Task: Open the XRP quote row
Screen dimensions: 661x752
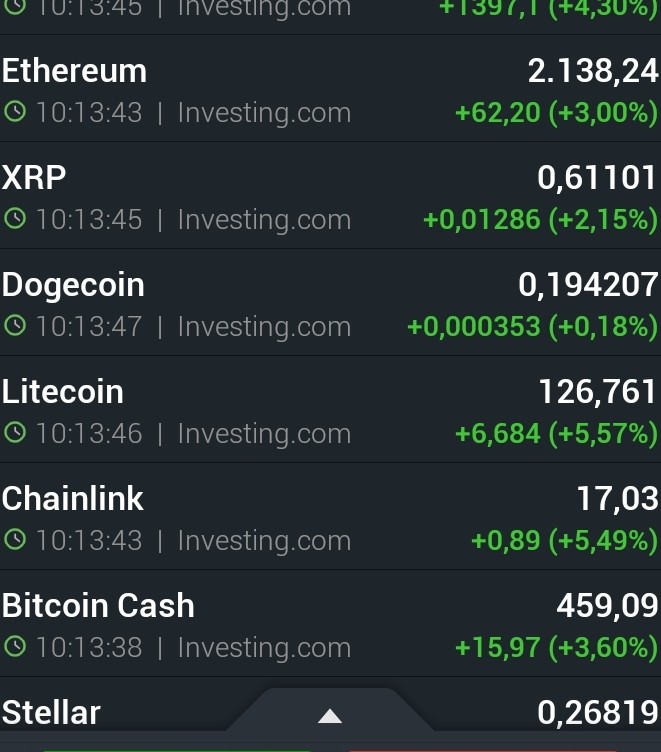Action: click(x=330, y=195)
